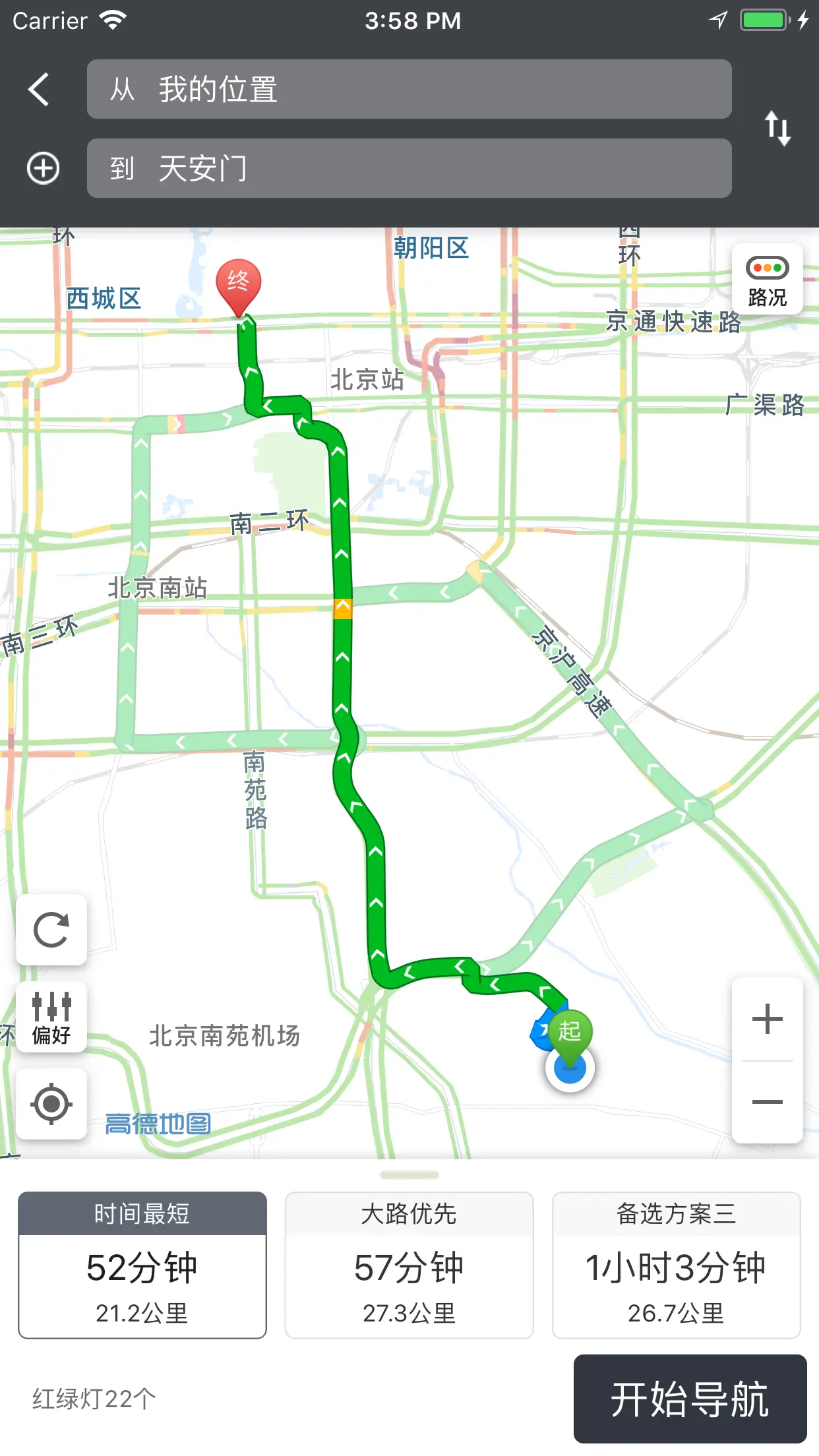Viewport: 819px width, 1456px height.
Task: Toggle the 路况 traffic layer
Action: (x=767, y=280)
